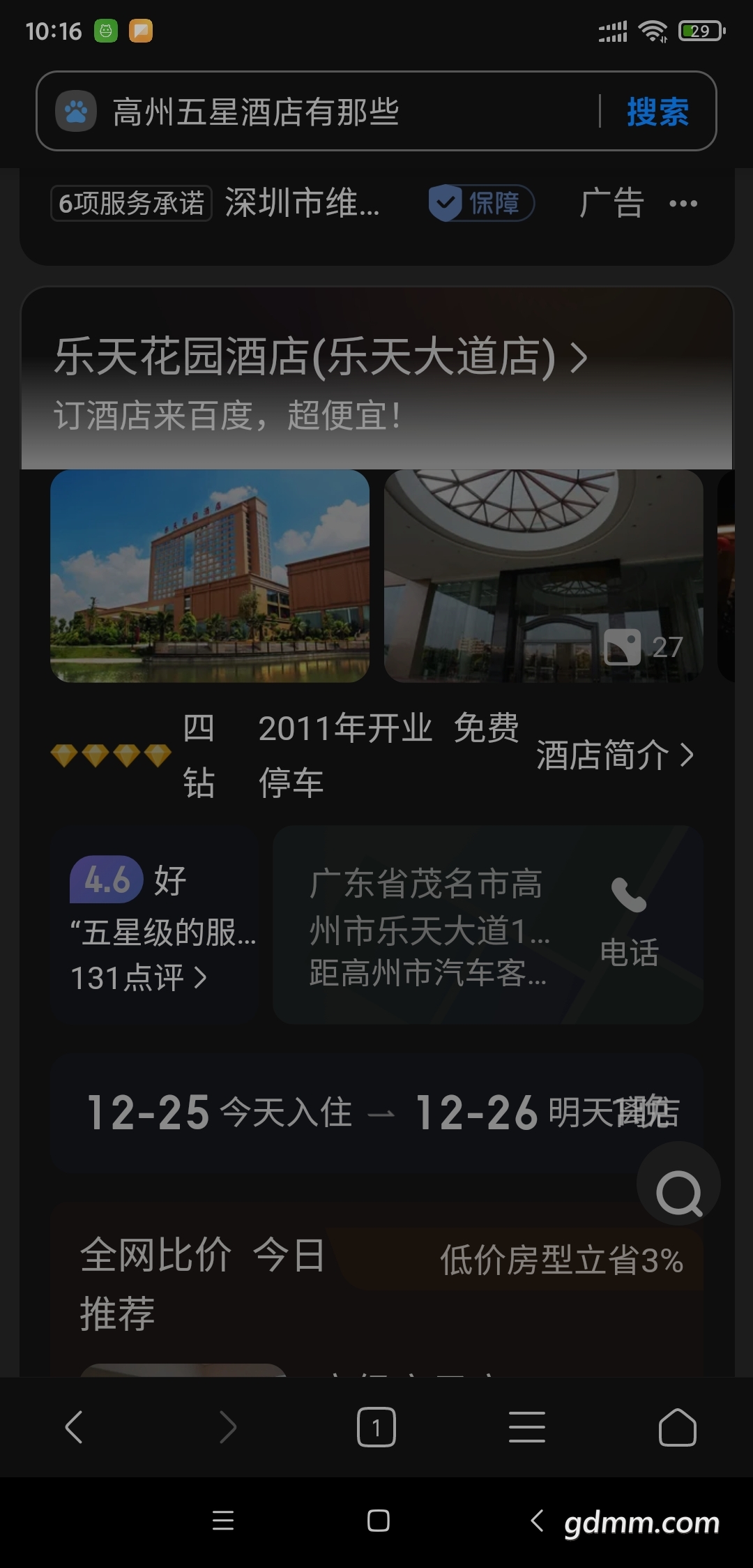
Task: Call the hotel via 电话
Action: coord(629,924)
